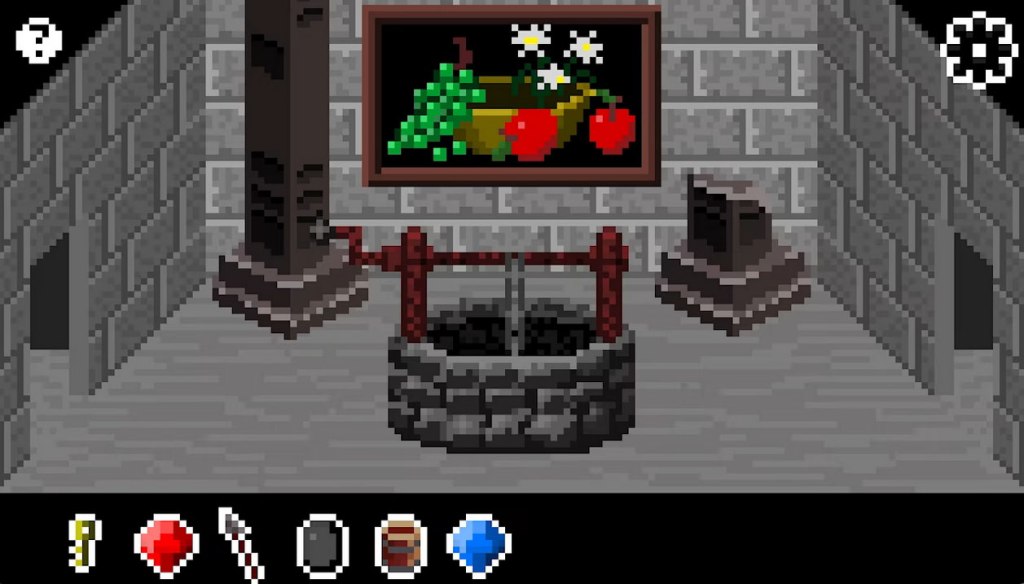Select the knife in inventory
This screenshot has width=1024, height=584.
click(x=241, y=545)
